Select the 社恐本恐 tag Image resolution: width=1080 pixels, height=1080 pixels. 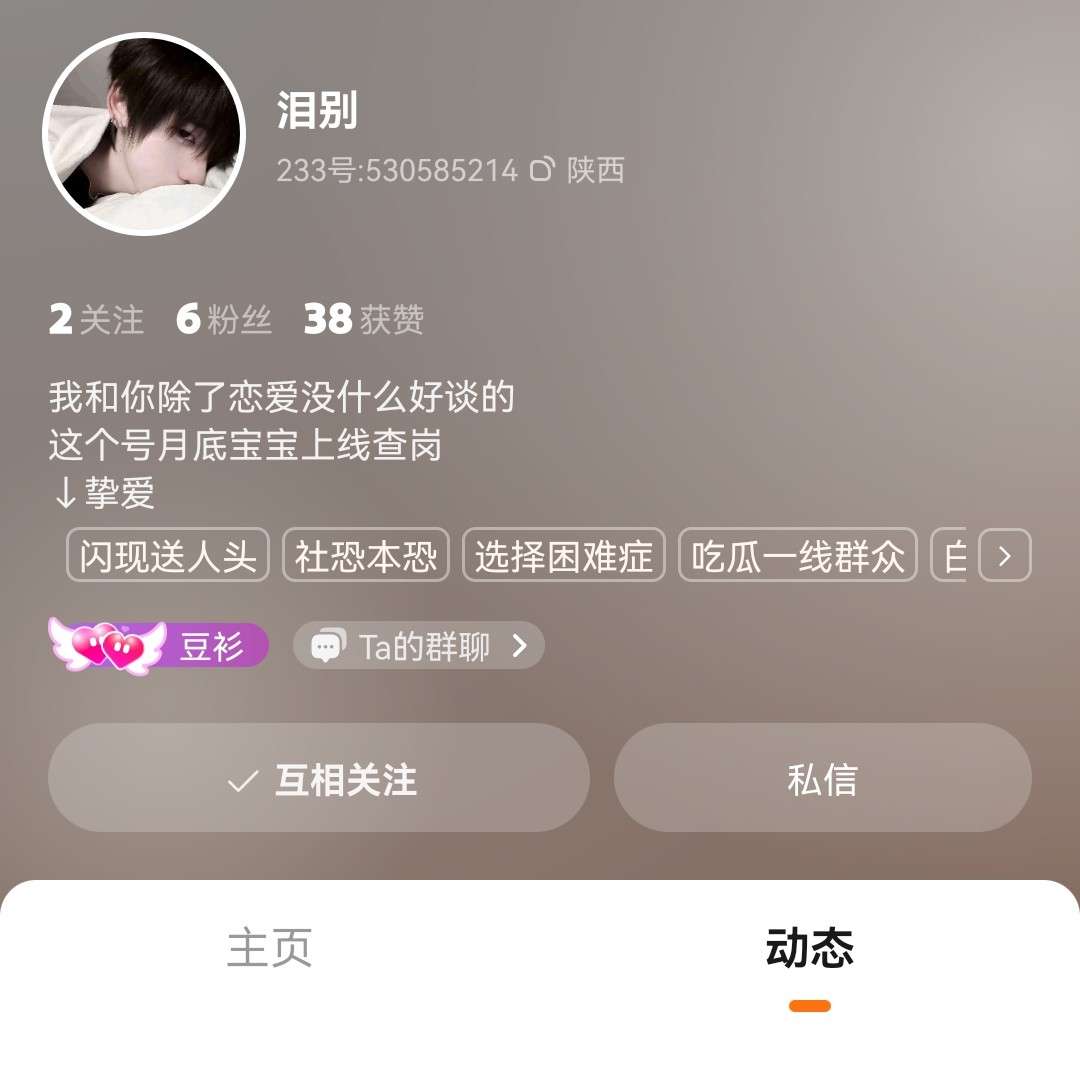pyautogui.click(x=366, y=555)
